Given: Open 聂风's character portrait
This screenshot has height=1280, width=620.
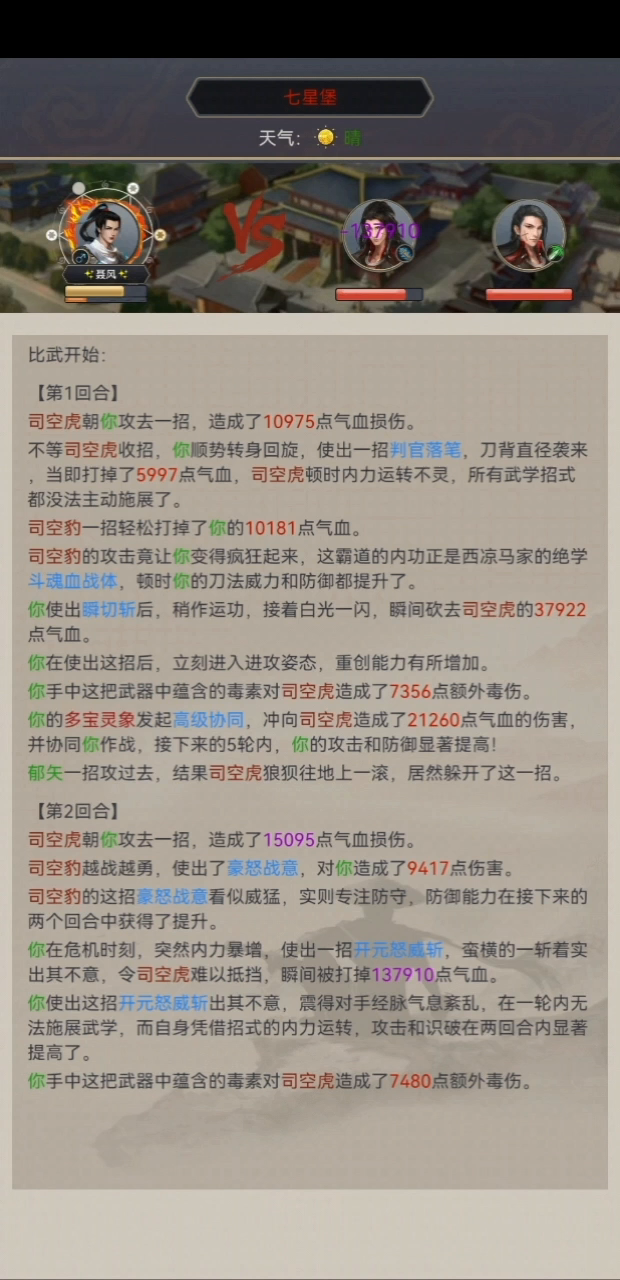Looking at the screenshot, I should [x=105, y=232].
